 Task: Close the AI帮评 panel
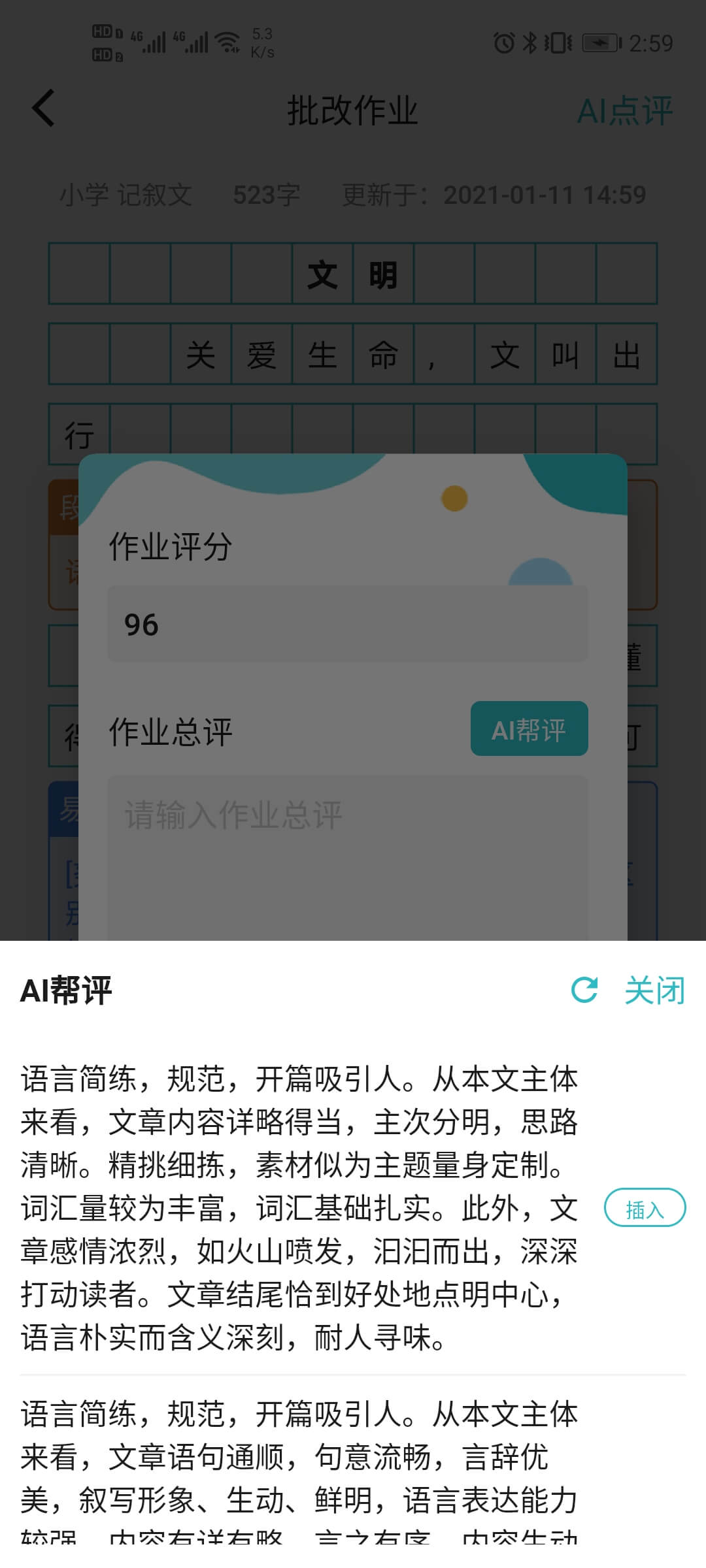coord(654,990)
